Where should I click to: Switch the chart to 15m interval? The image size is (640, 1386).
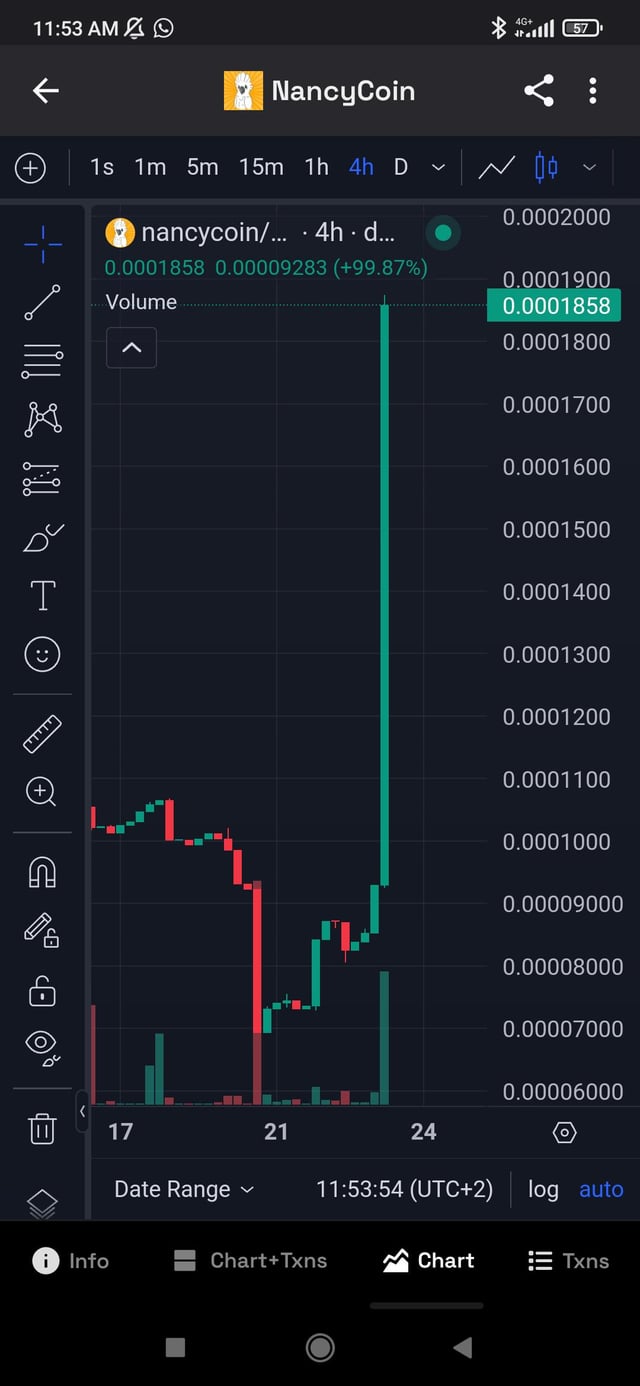pos(261,167)
